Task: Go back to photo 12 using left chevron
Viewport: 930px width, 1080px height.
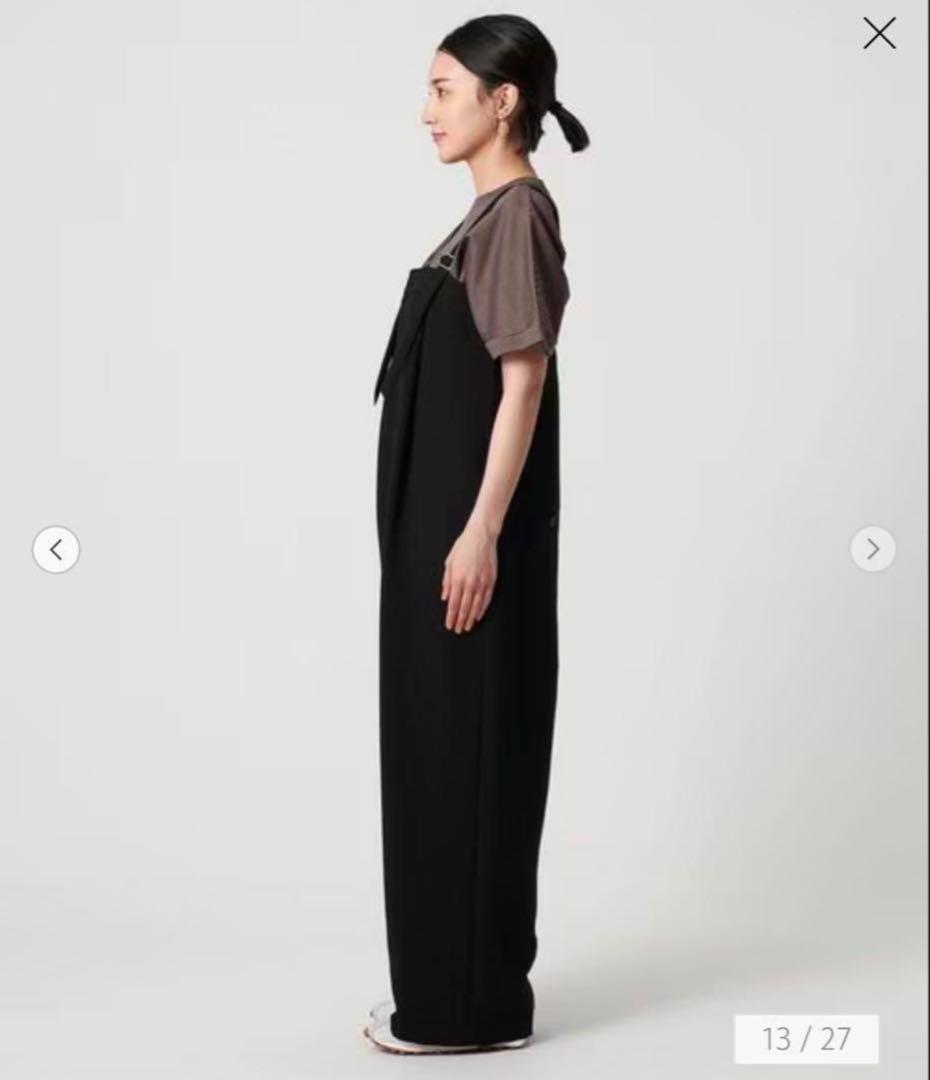Action: tap(56, 549)
